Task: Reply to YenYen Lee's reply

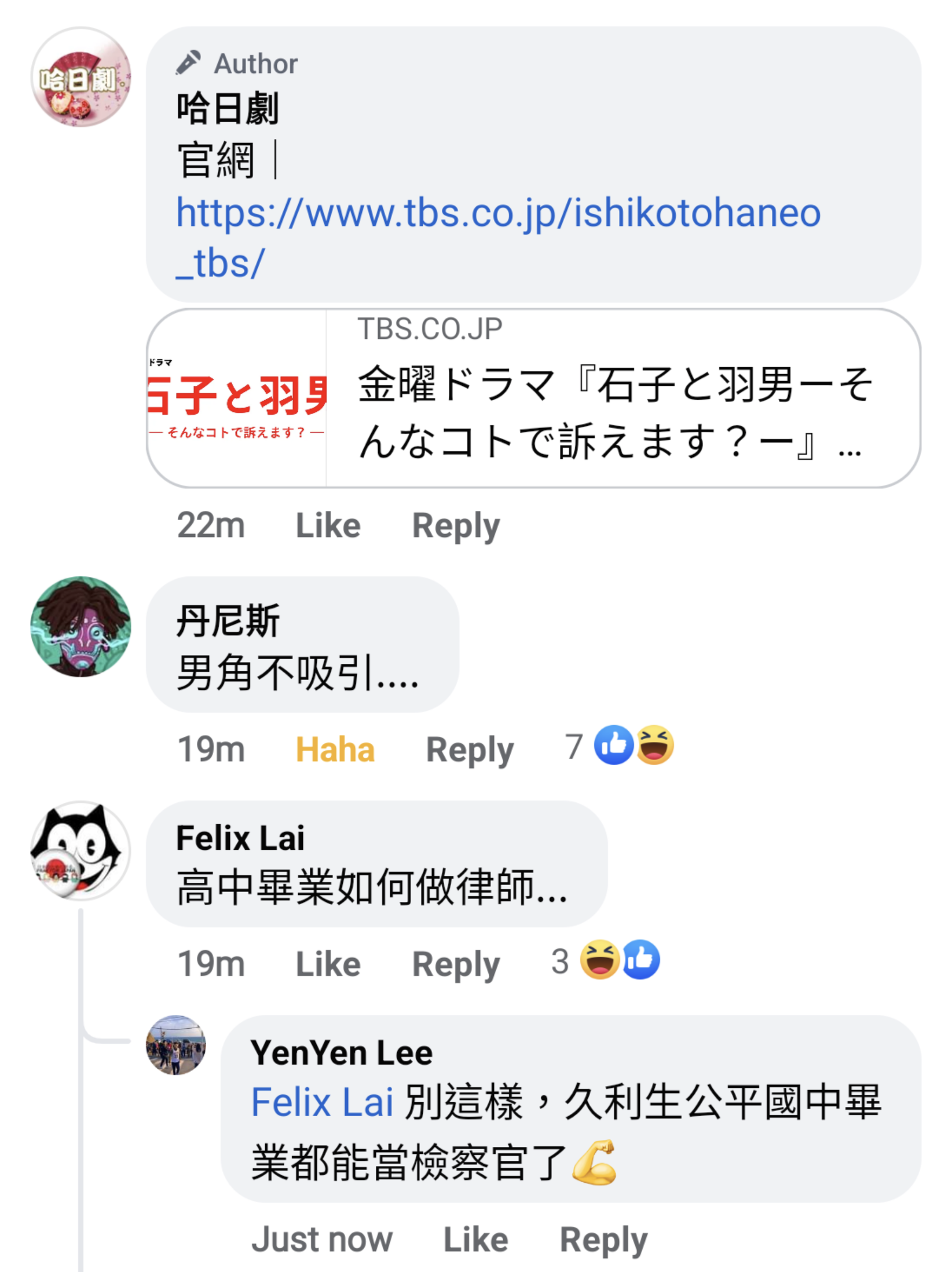Action: coord(603,1240)
